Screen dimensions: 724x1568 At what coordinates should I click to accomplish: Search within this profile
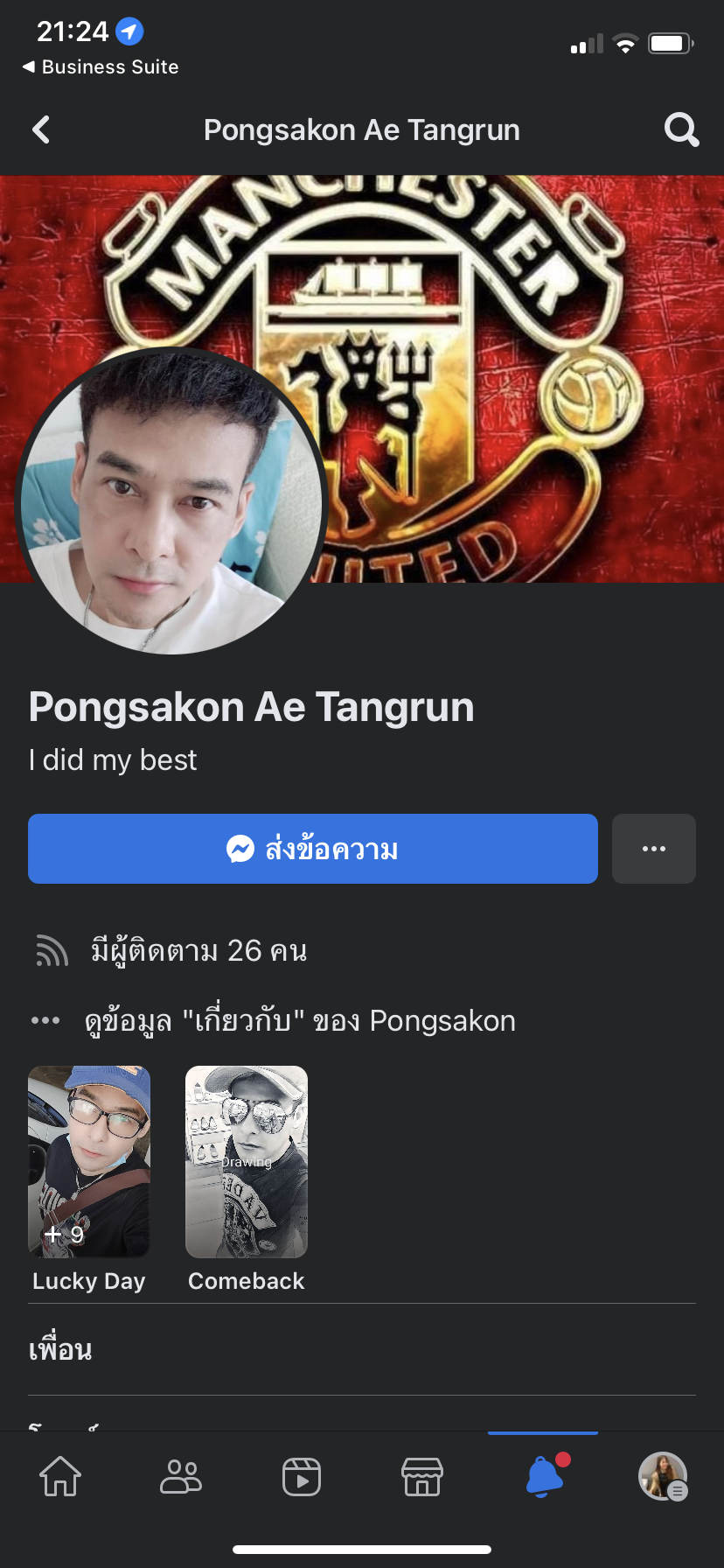click(x=681, y=130)
